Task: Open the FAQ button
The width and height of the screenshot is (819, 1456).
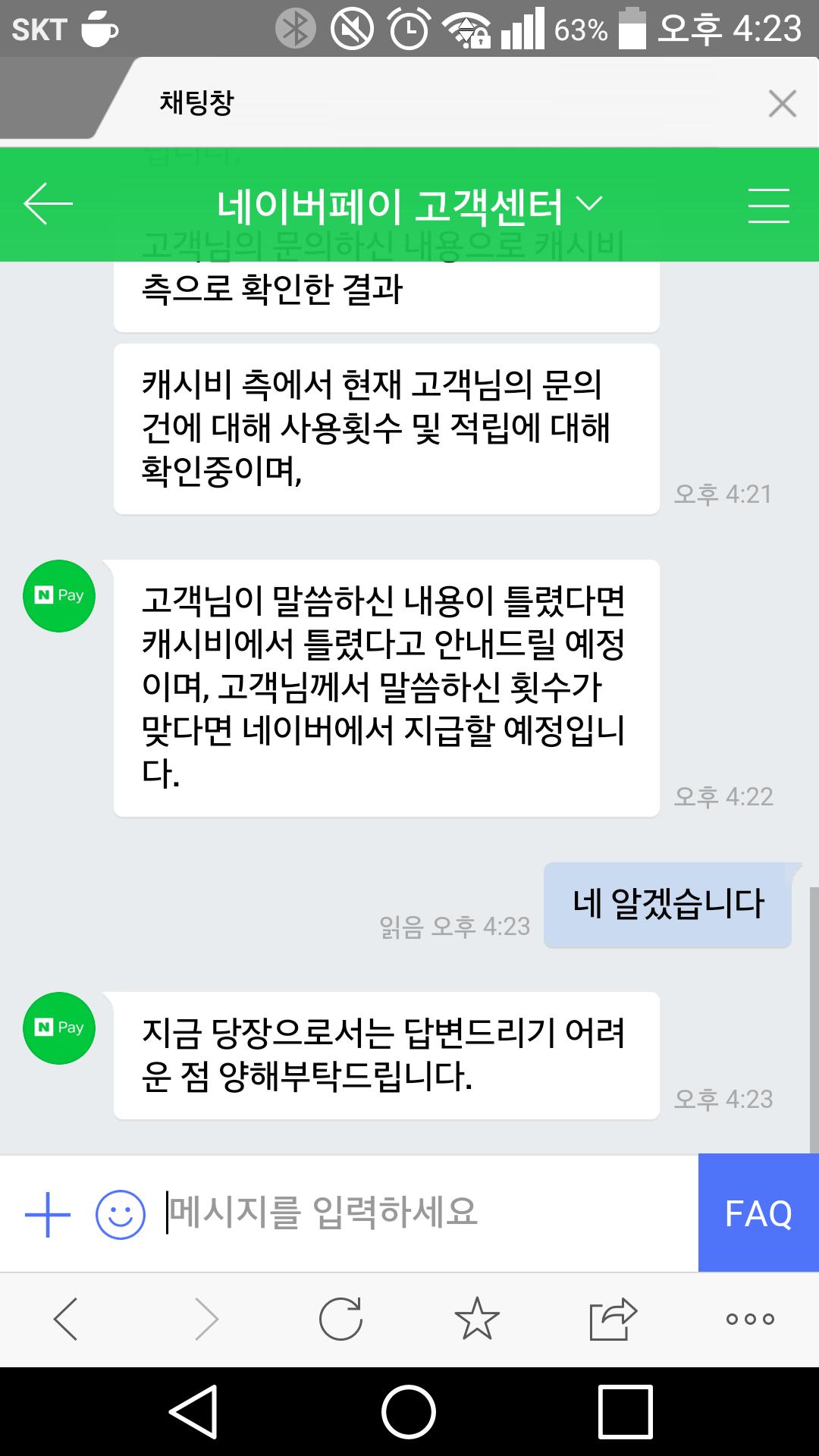Action: tap(758, 1213)
